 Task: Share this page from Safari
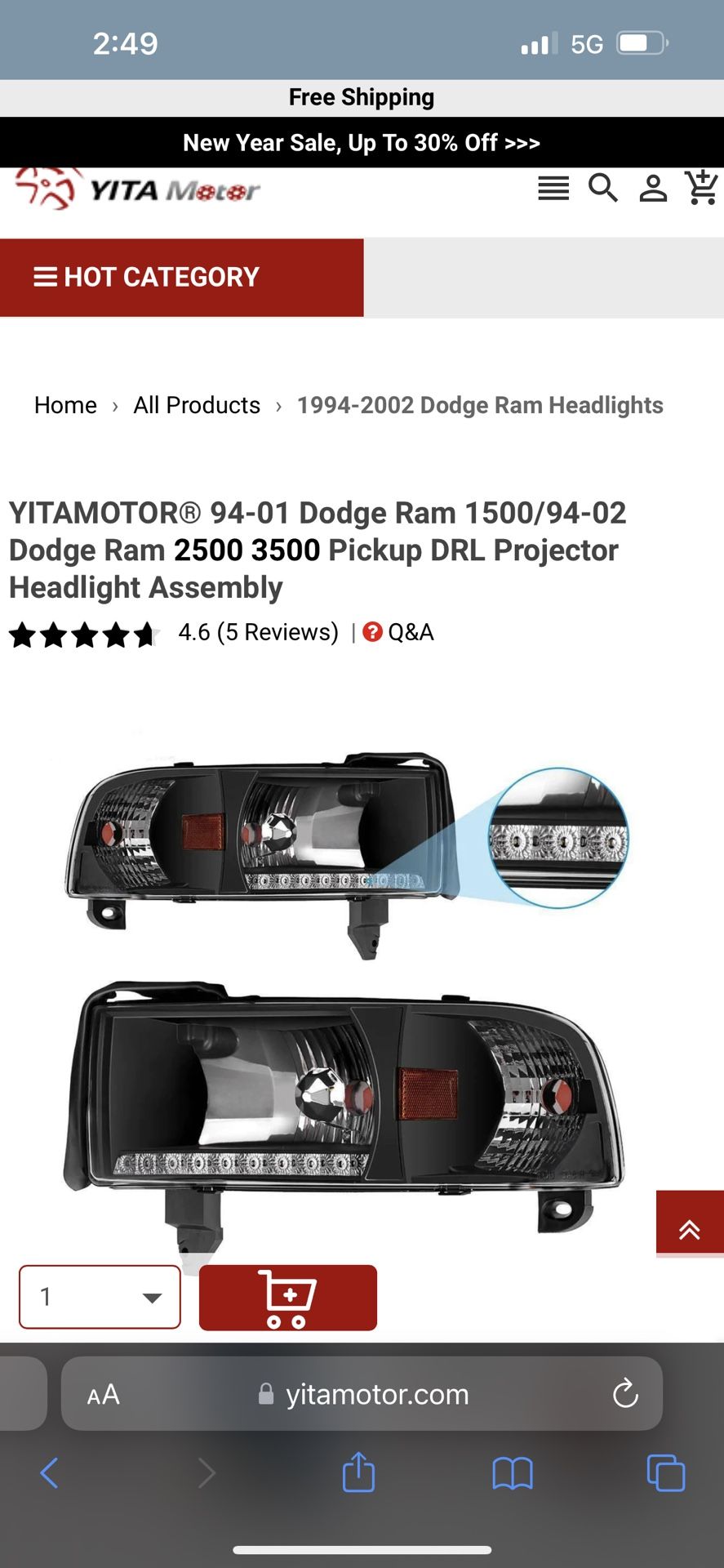[358, 1473]
